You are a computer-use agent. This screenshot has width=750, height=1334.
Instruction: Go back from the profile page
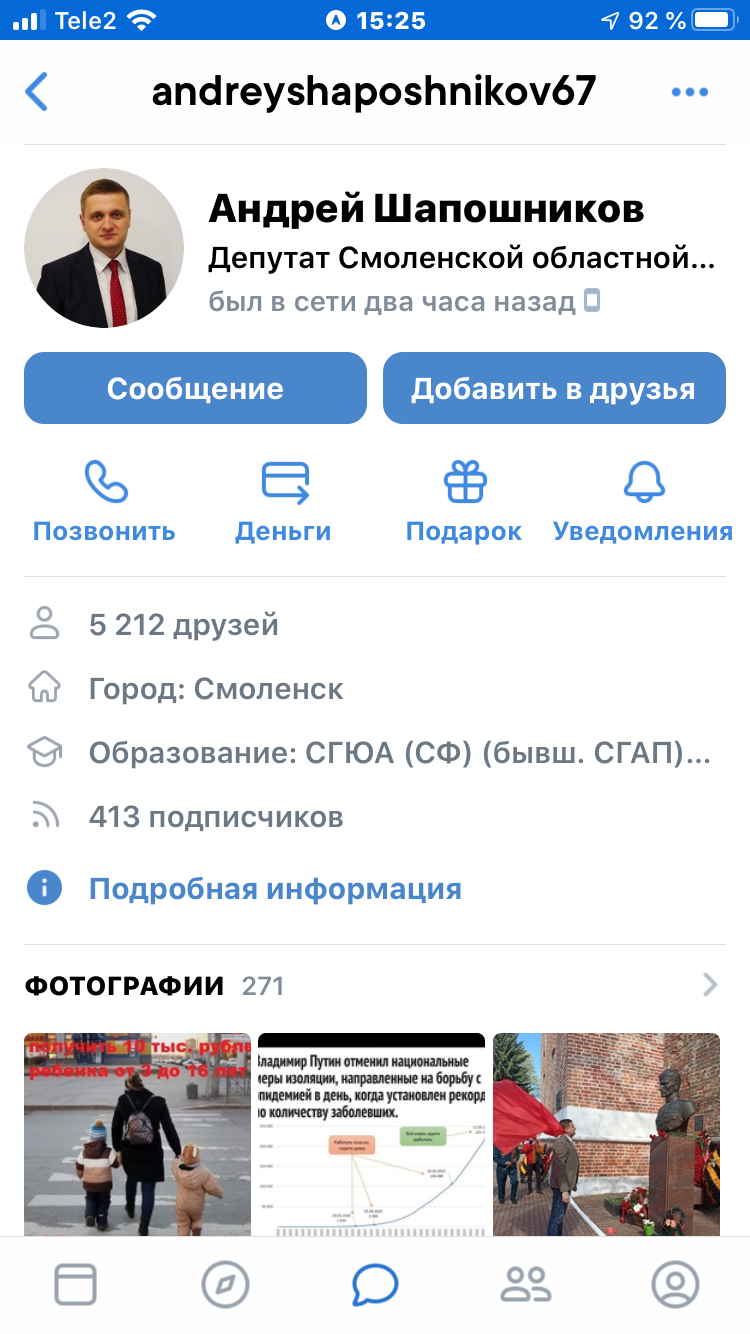[x=37, y=92]
